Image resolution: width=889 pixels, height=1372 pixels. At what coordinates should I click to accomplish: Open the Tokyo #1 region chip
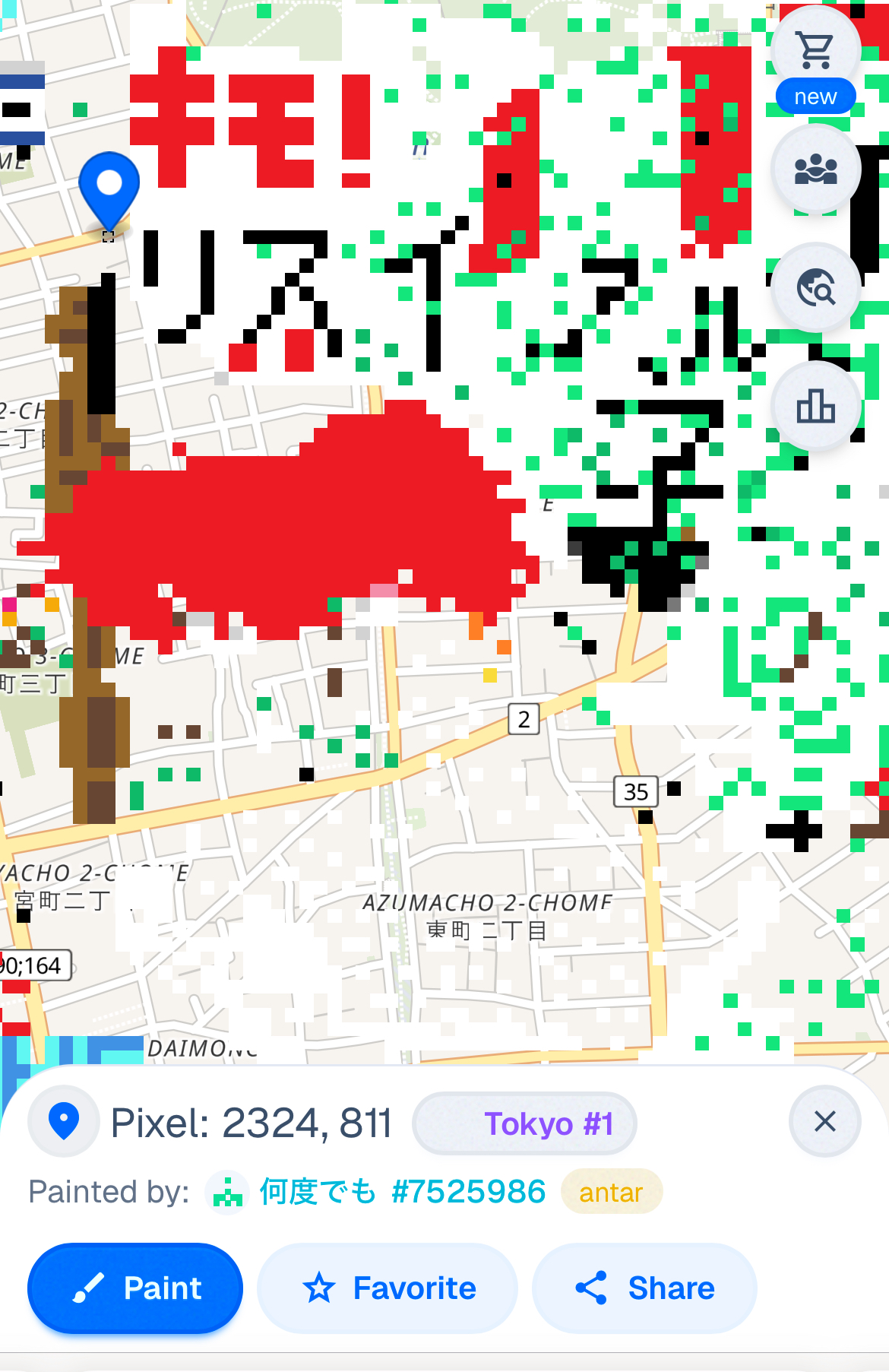tap(525, 1123)
